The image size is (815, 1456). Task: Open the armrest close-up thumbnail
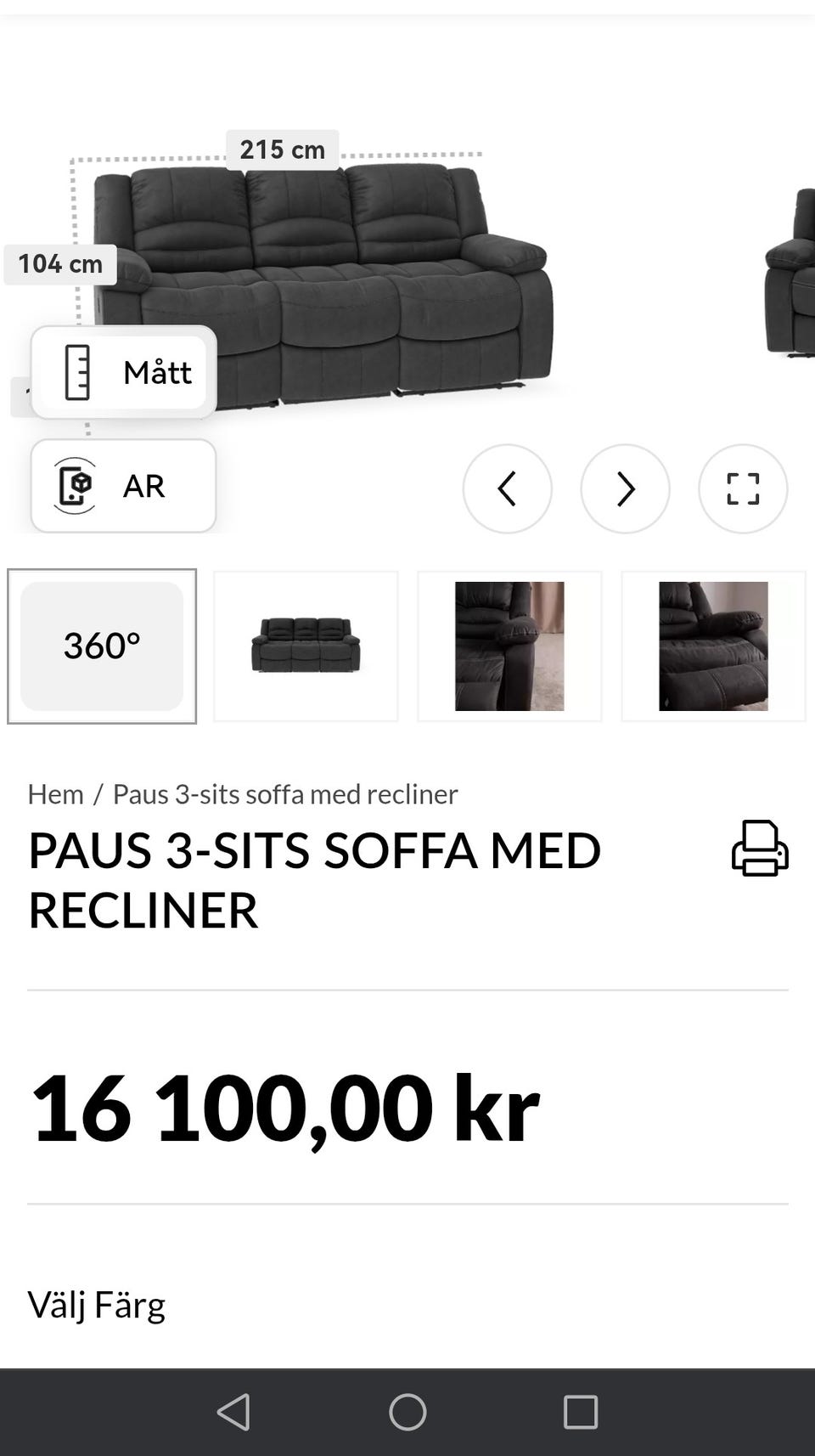click(509, 646)
